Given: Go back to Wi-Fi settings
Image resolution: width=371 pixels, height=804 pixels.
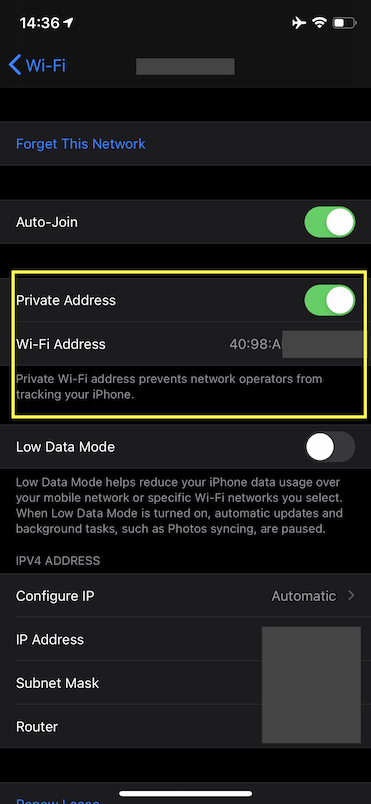Looking at the screenshot, I should (37, 66).
